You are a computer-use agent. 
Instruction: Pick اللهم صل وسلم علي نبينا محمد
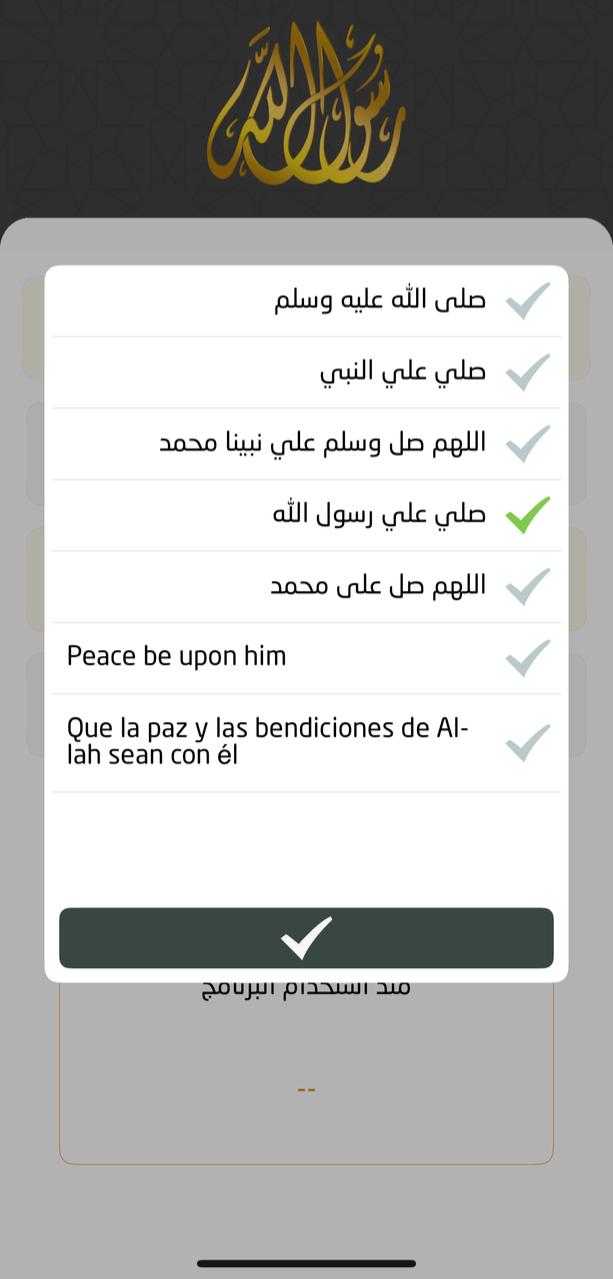(306, 443)
